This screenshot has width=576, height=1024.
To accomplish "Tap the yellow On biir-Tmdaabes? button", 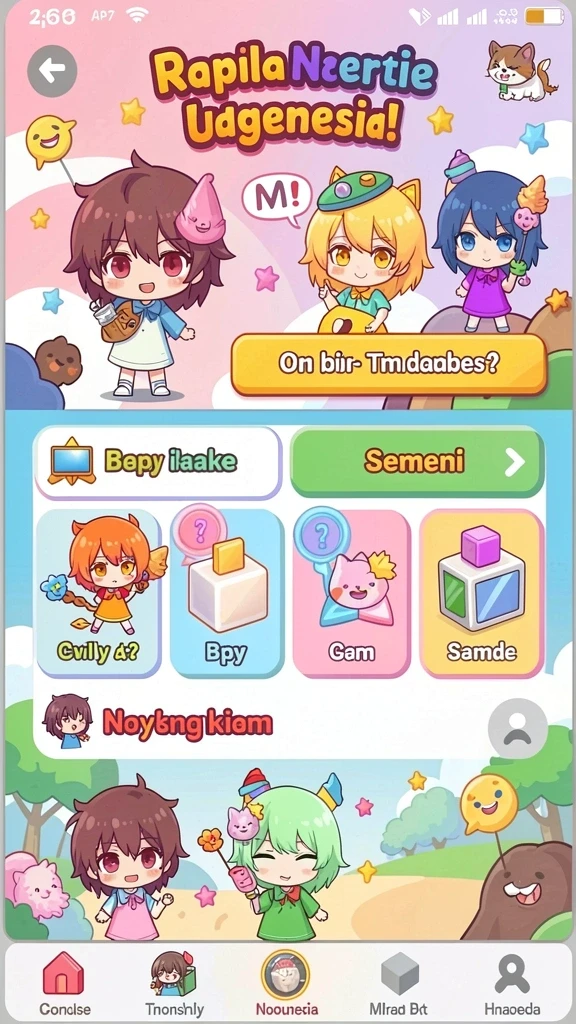I will [x=389, y=364].
